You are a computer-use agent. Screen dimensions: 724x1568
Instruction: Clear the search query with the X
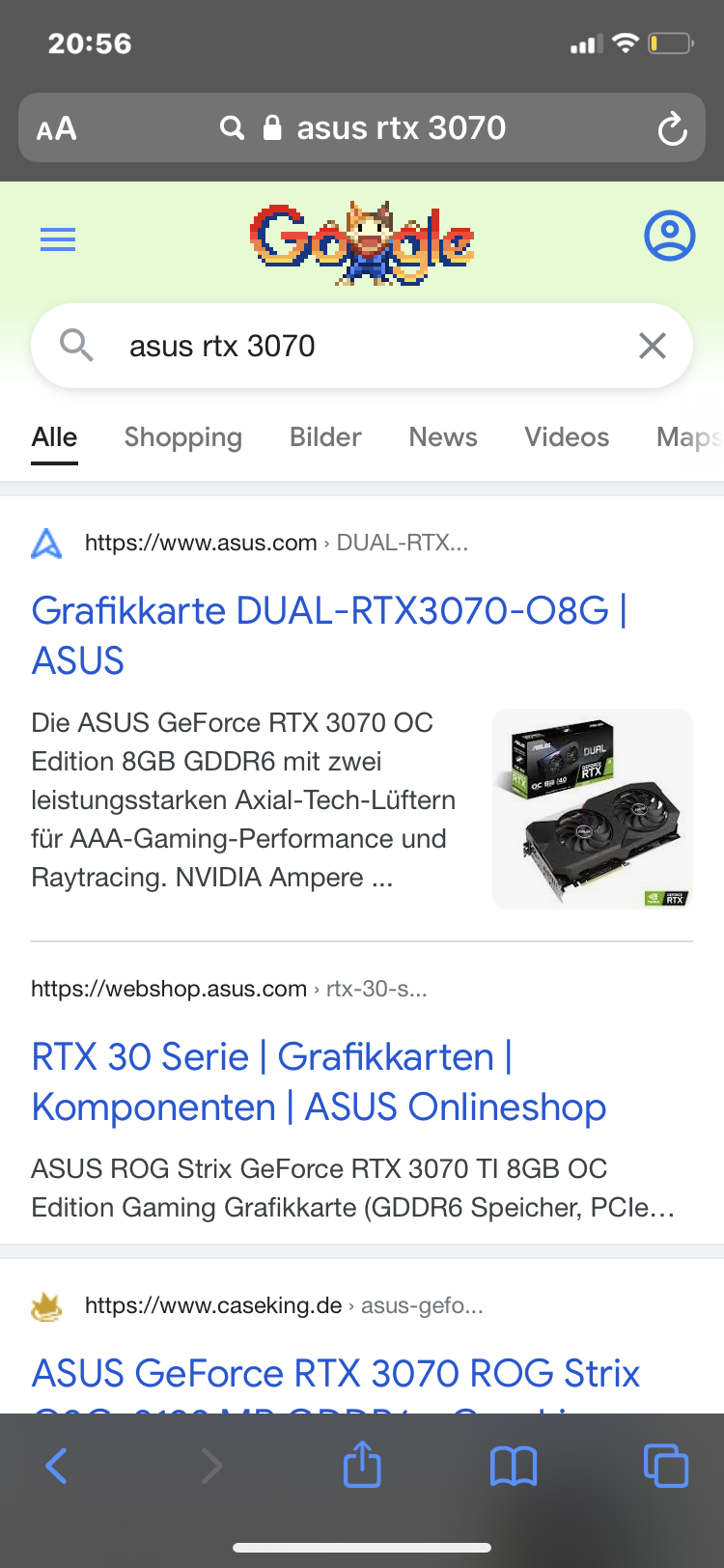click(x=653, y=346)
